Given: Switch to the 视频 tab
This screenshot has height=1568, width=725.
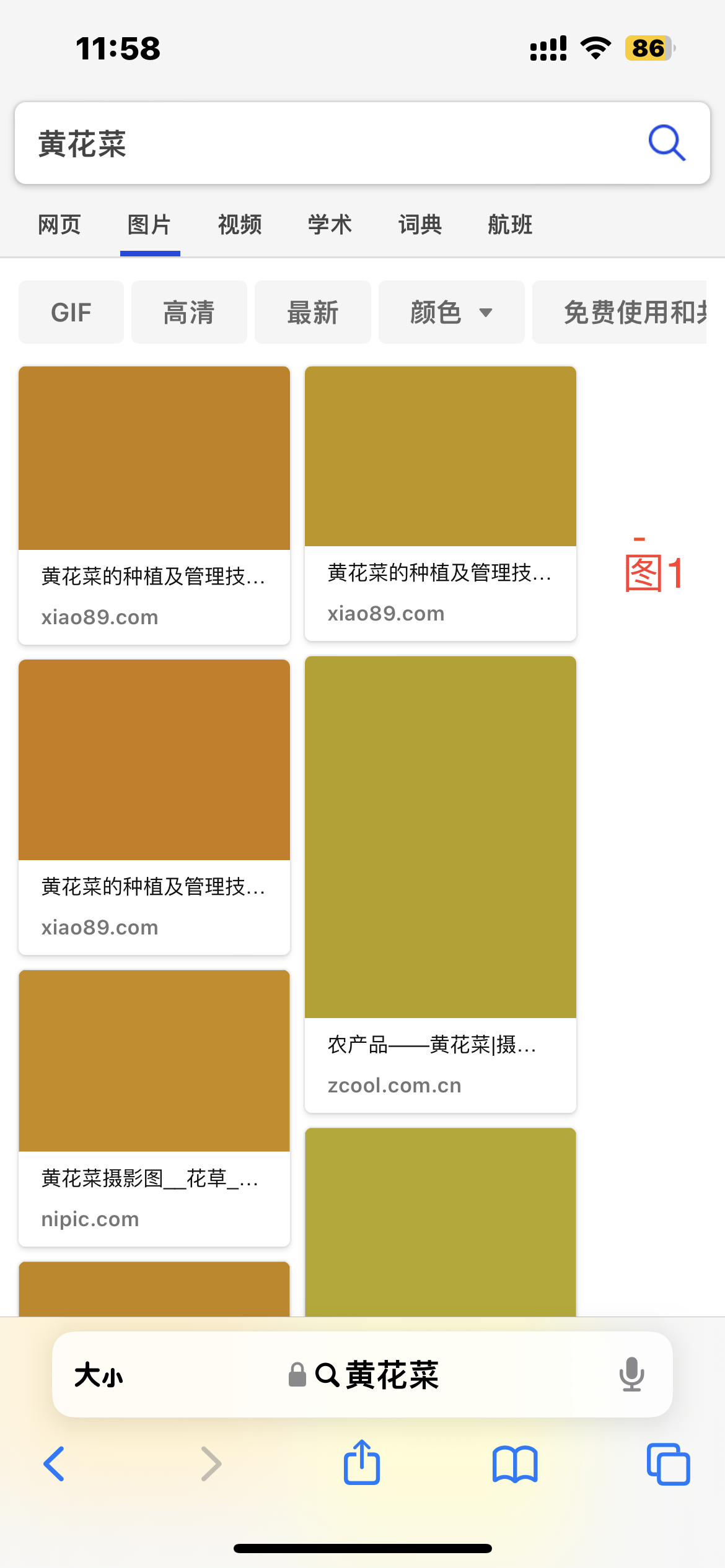Looking at the screenshot, I should click(240, 225).
